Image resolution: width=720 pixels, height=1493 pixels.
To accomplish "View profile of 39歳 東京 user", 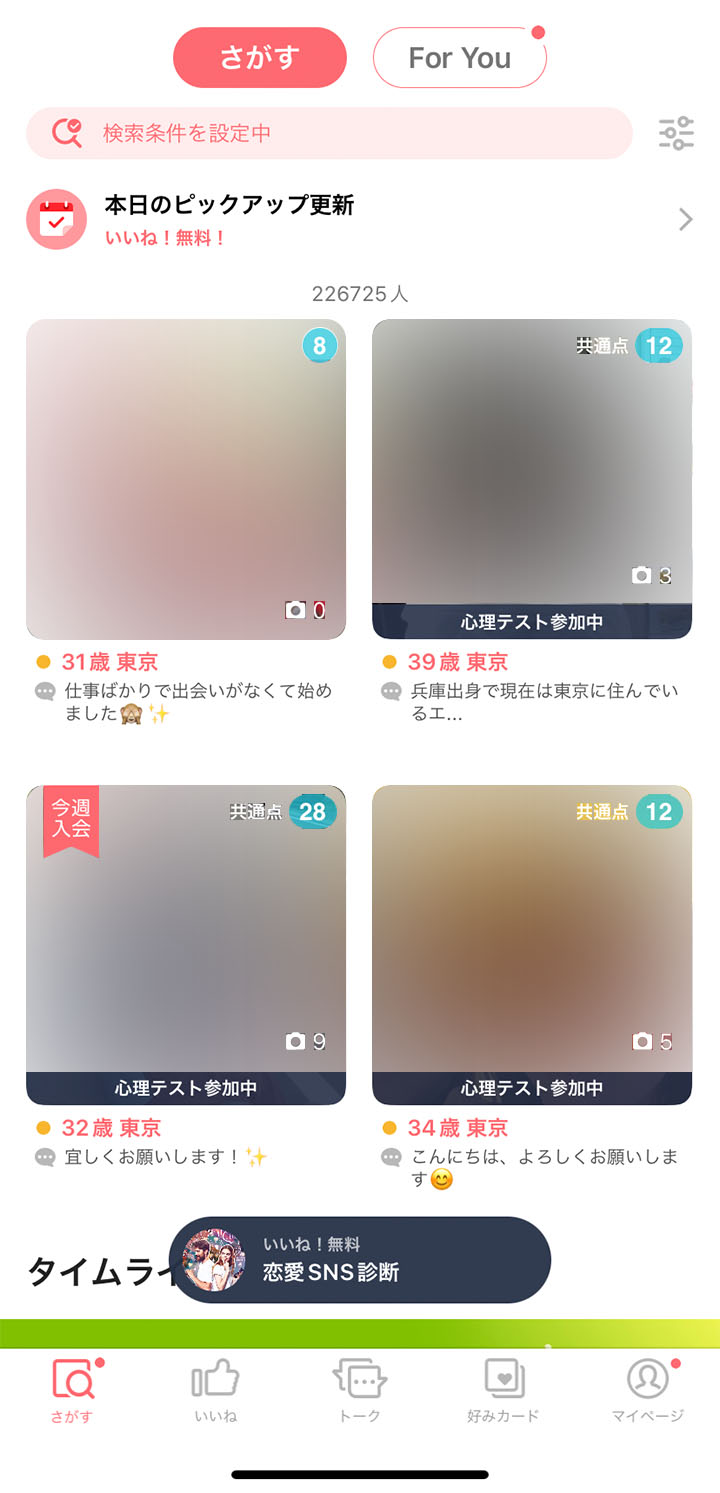I will click(532, 479).
